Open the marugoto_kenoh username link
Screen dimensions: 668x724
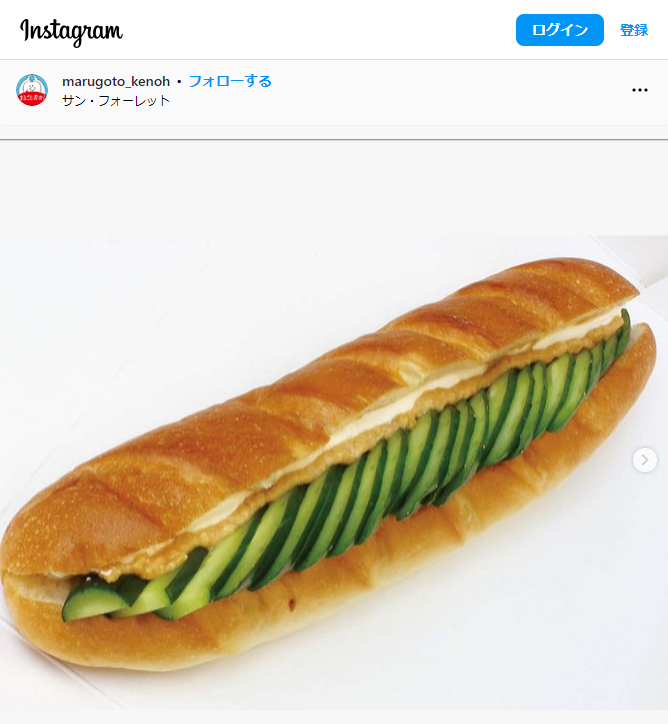coord(116,81)
